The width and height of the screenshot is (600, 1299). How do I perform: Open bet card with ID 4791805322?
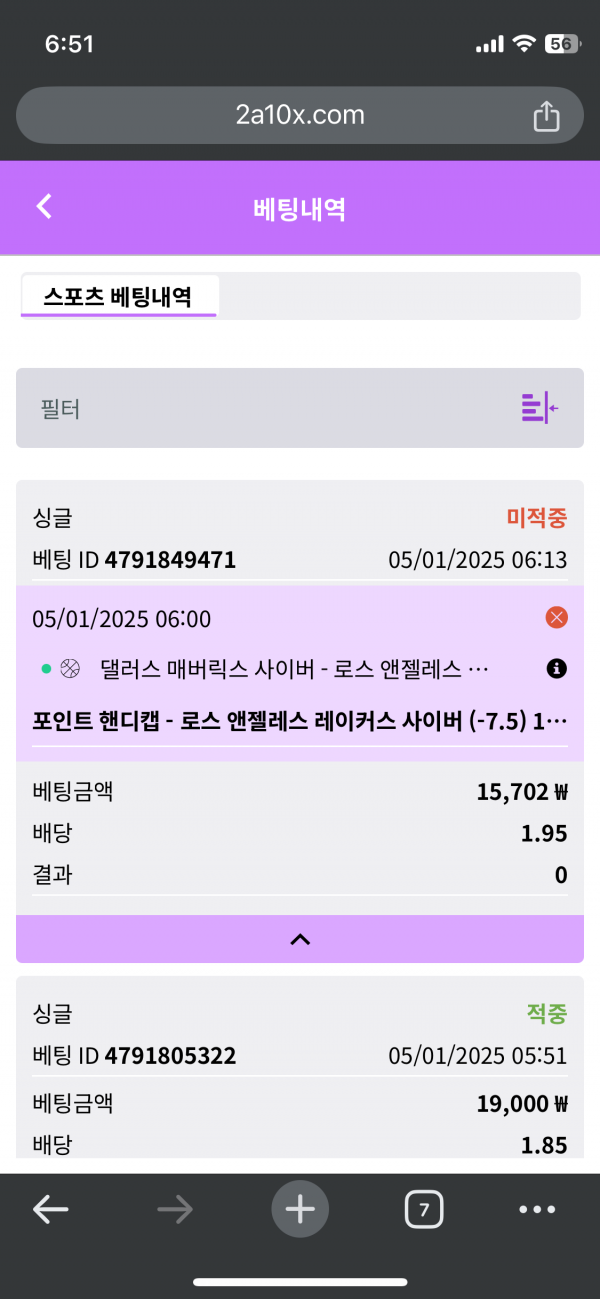300,1054
